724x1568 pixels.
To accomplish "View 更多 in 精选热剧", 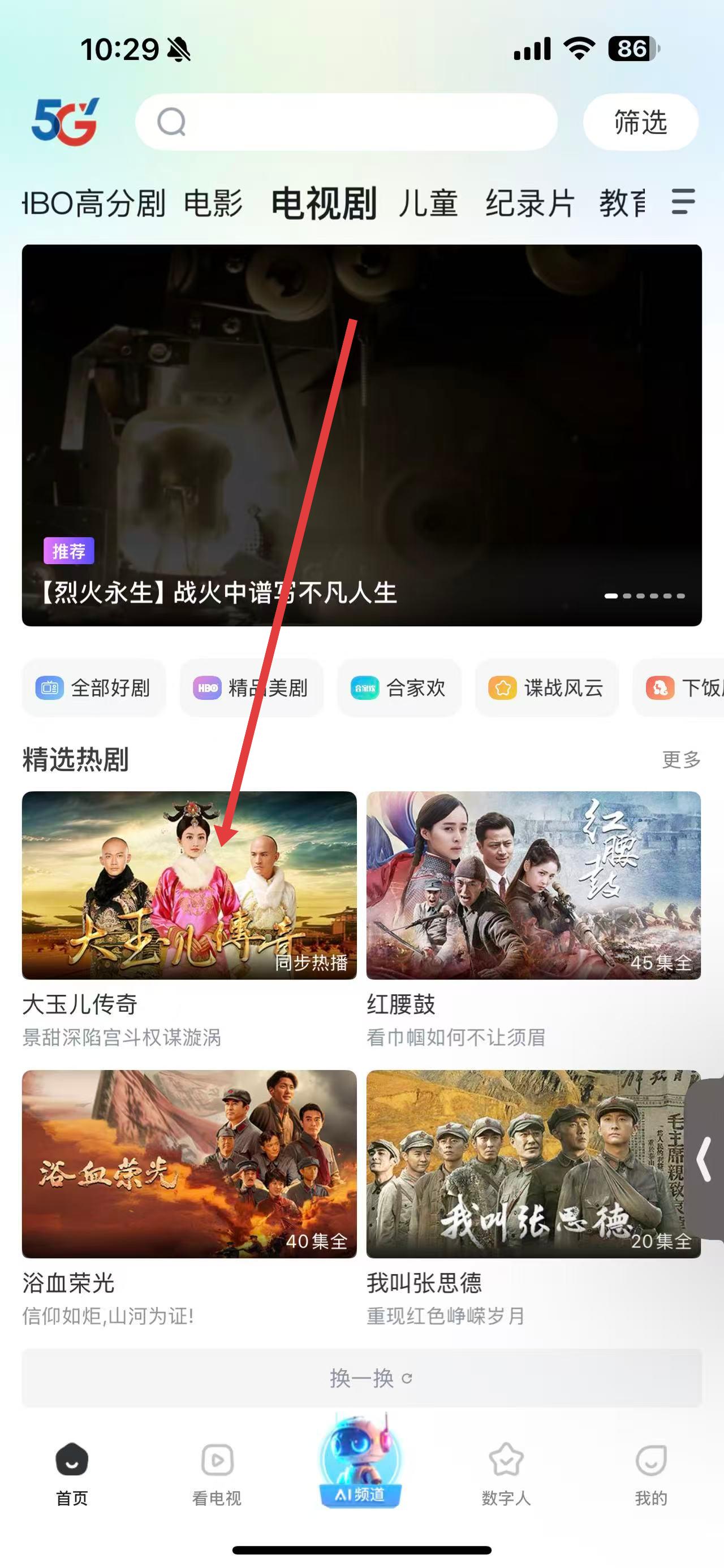I will click(681, 760).
